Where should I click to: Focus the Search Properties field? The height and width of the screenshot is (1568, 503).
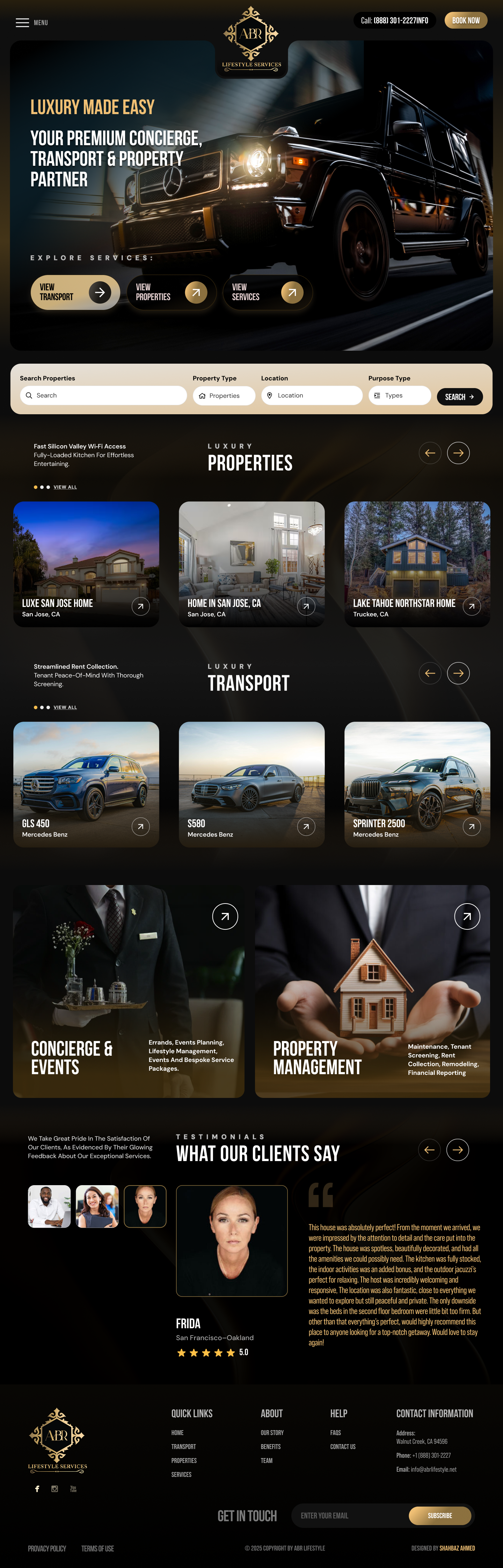tap(103, 395)
